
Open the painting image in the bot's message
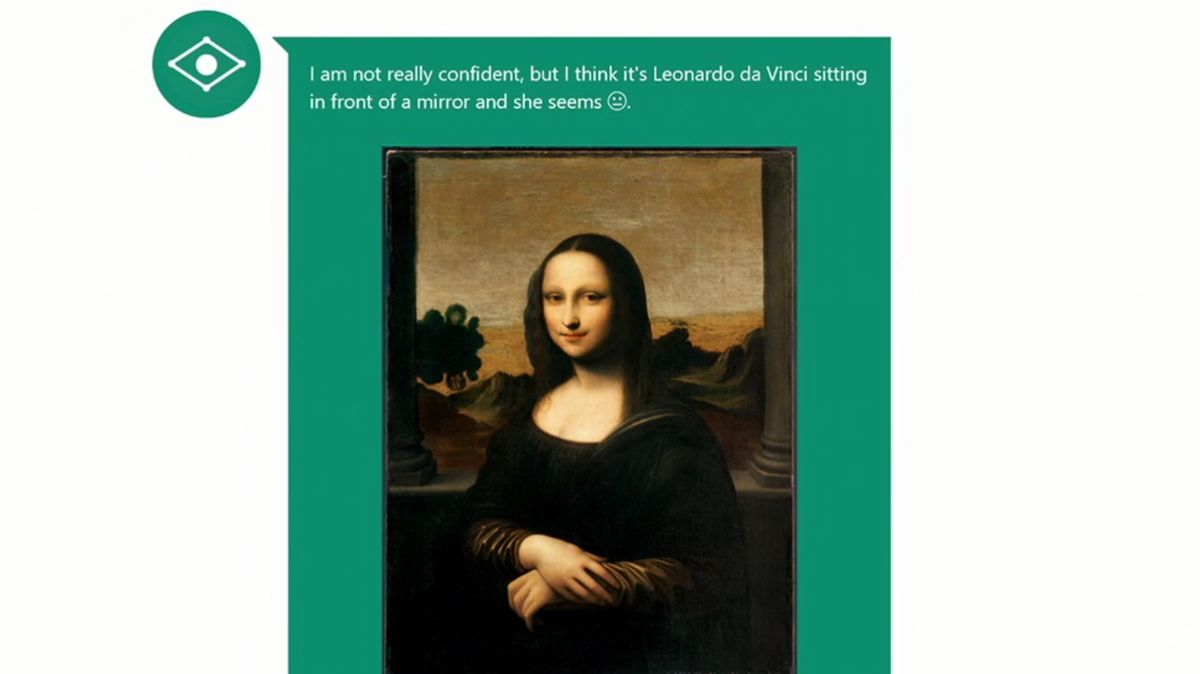point(590,410)
